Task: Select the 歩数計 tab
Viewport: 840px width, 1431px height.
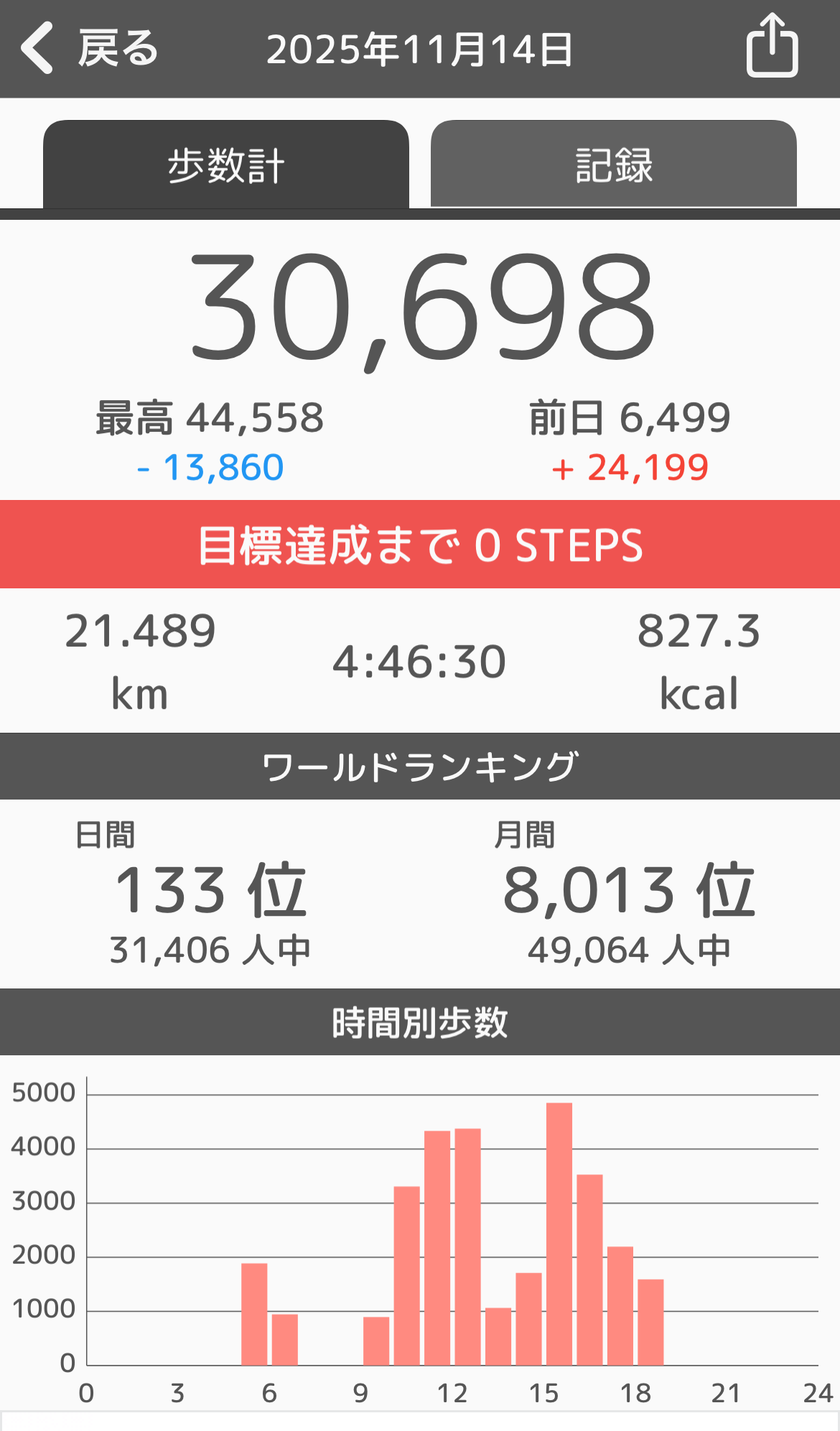Action: (x=226, y=165)
